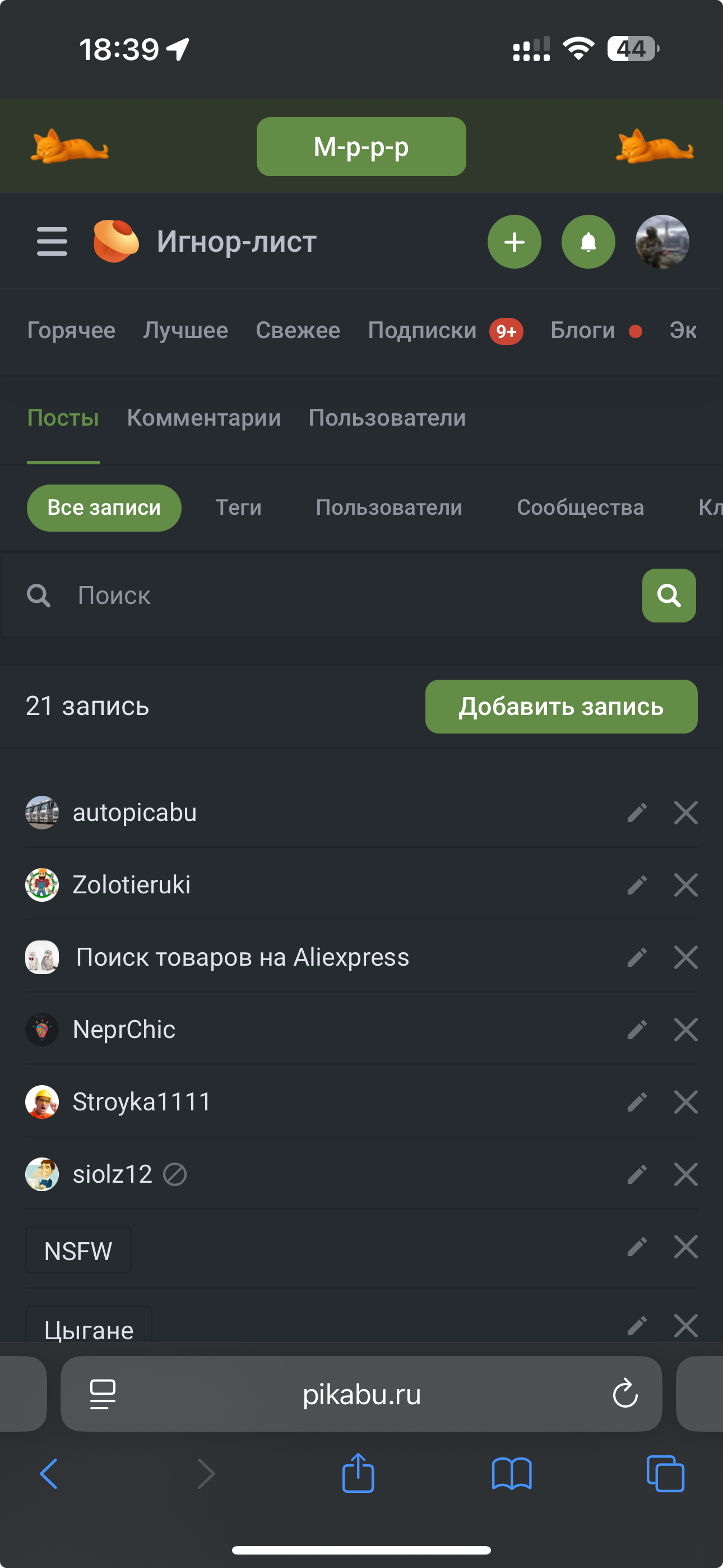
Task: Tap Добавить запись button
Action: (x=561, y=707)
